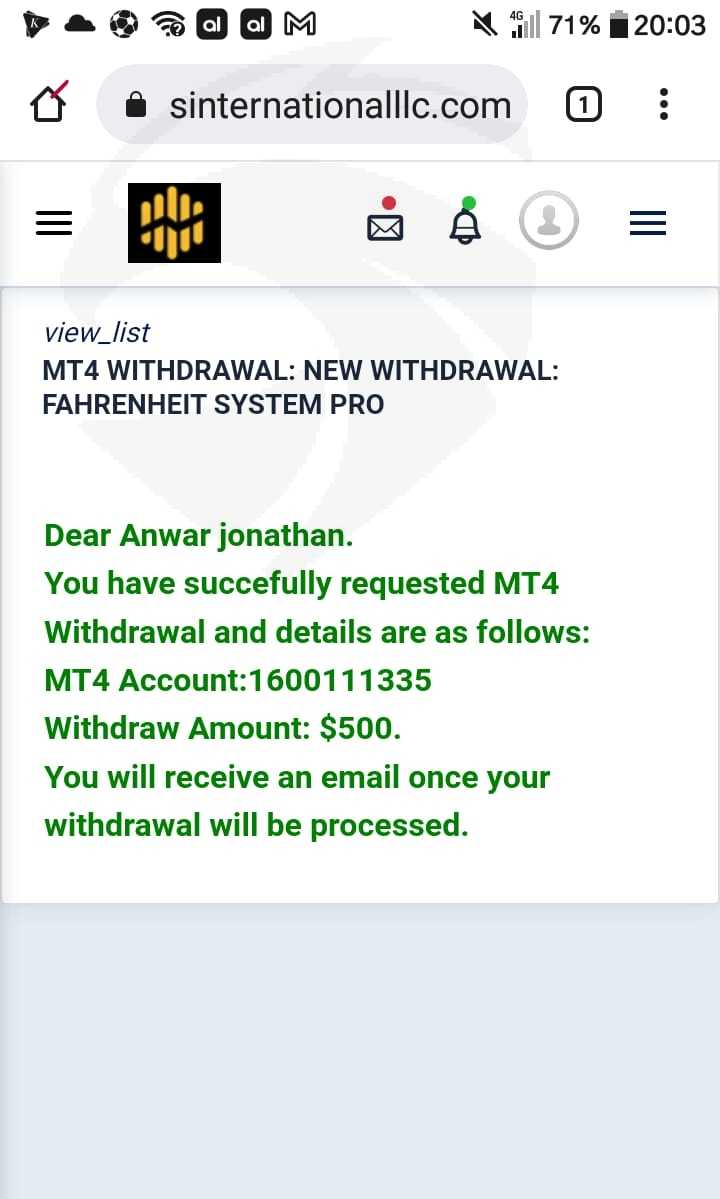Tap the gold-bars site logo
The image size is (720, 1199).
[174, 223]
